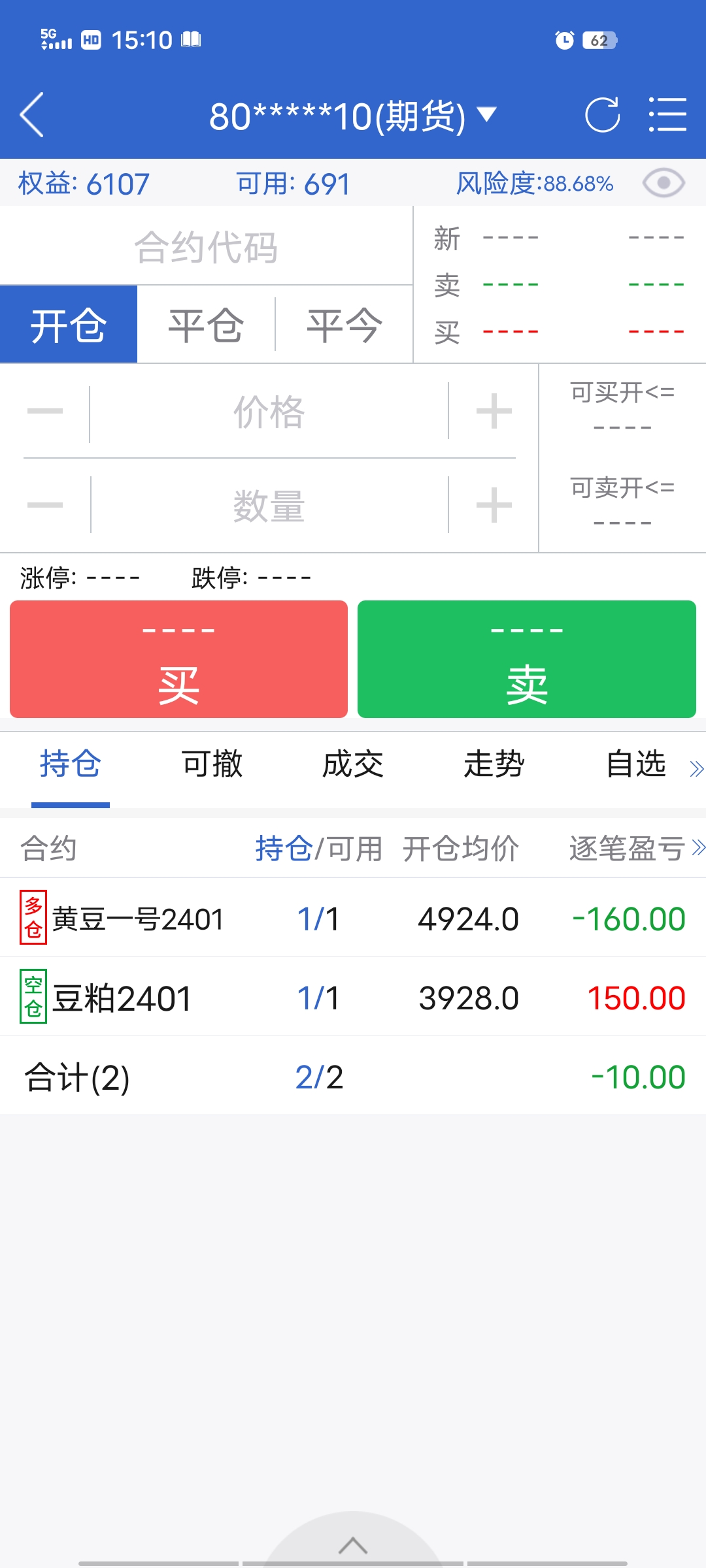Tap the green 卖 sell button
This screenshot has height=1568, width=706.
(x=527, y=659)
